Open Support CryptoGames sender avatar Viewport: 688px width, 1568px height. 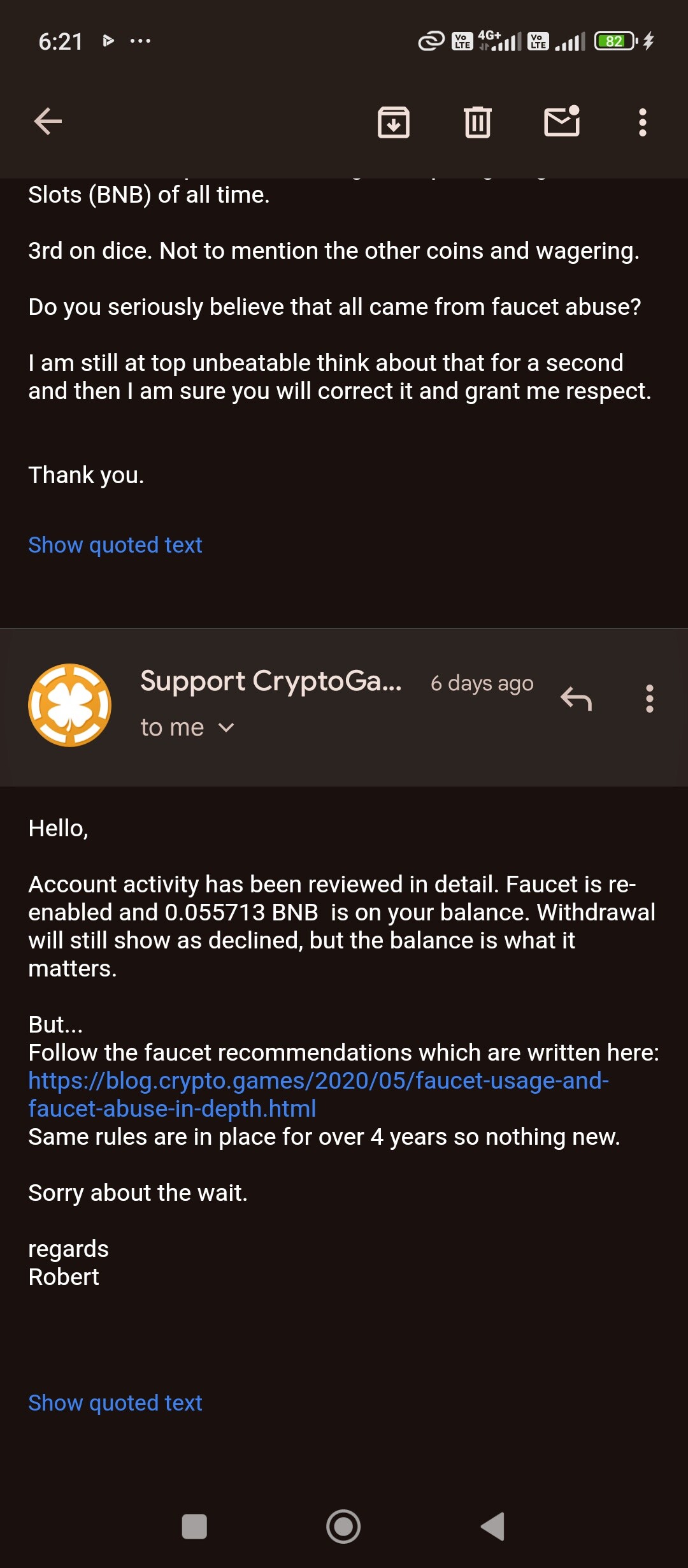click(x=70, y=705)
